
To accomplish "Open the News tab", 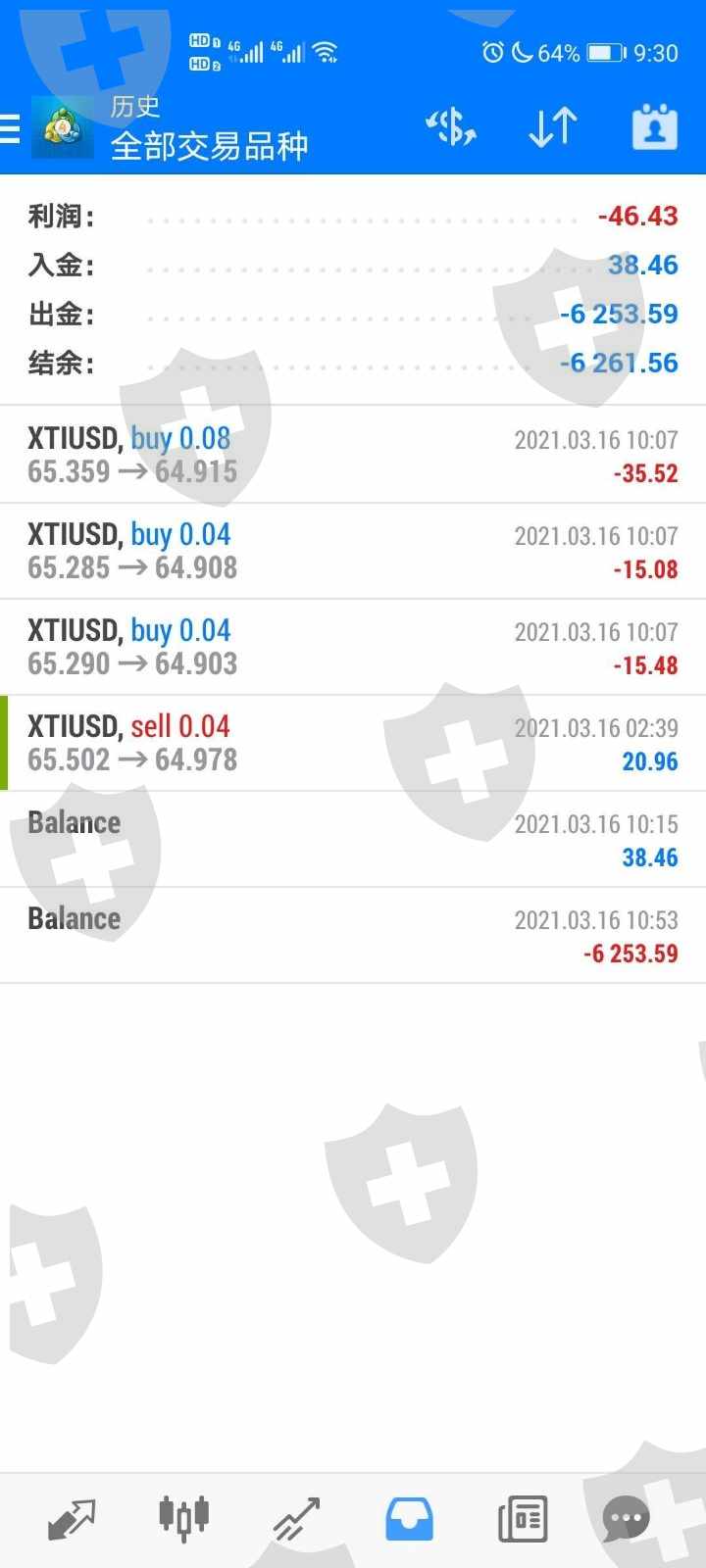I will coord(522,1519).
